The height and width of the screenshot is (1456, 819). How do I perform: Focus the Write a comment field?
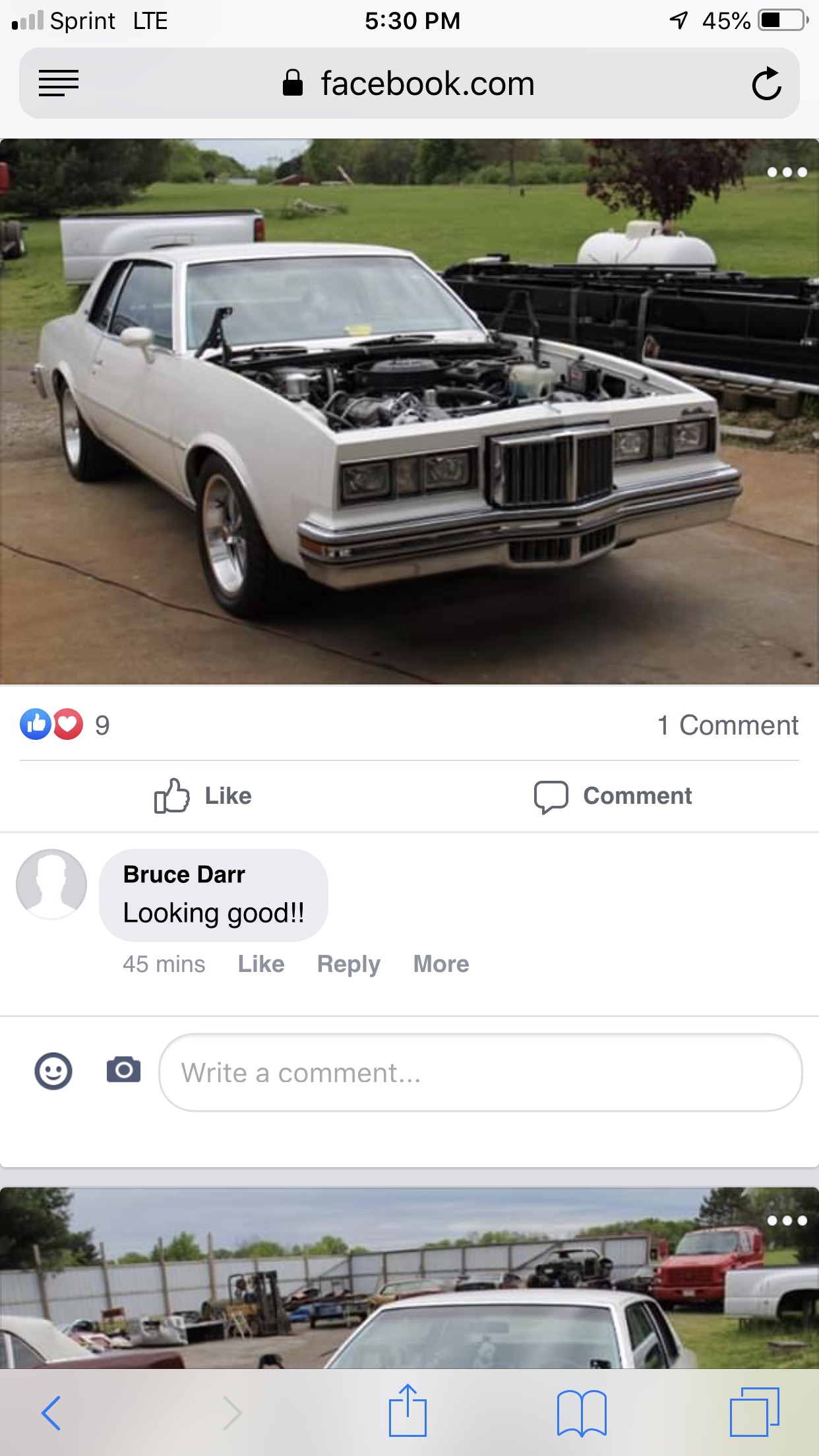[480, 1072]
